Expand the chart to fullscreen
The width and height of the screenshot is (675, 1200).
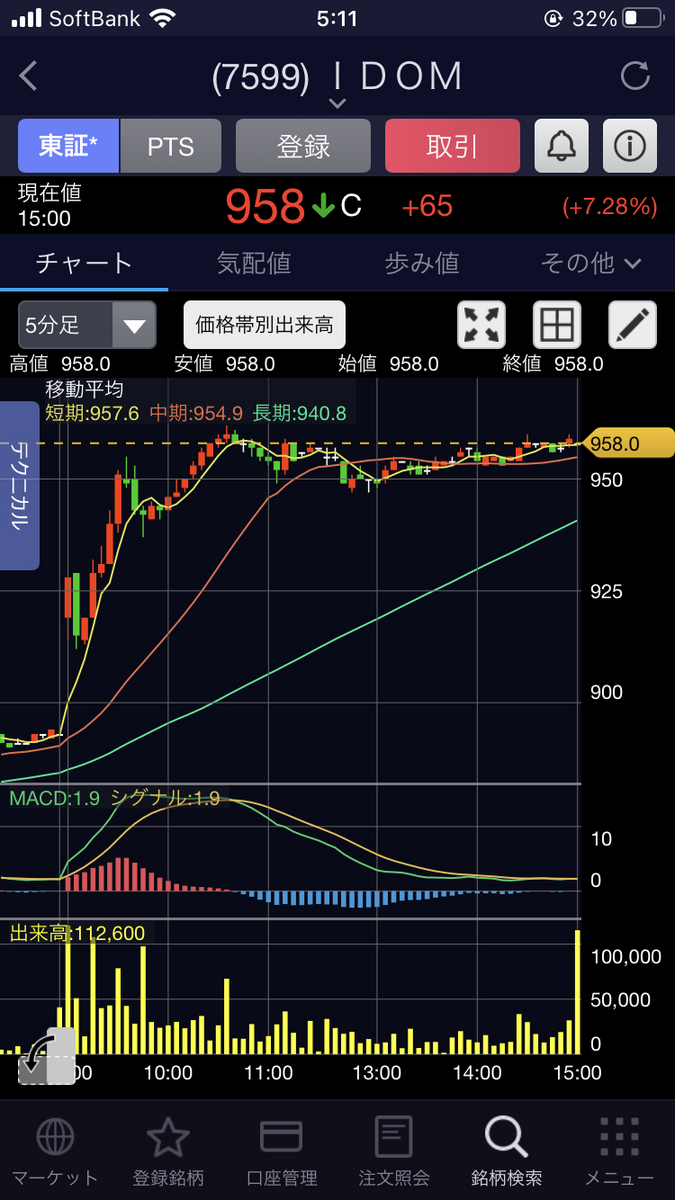[482, 325]
